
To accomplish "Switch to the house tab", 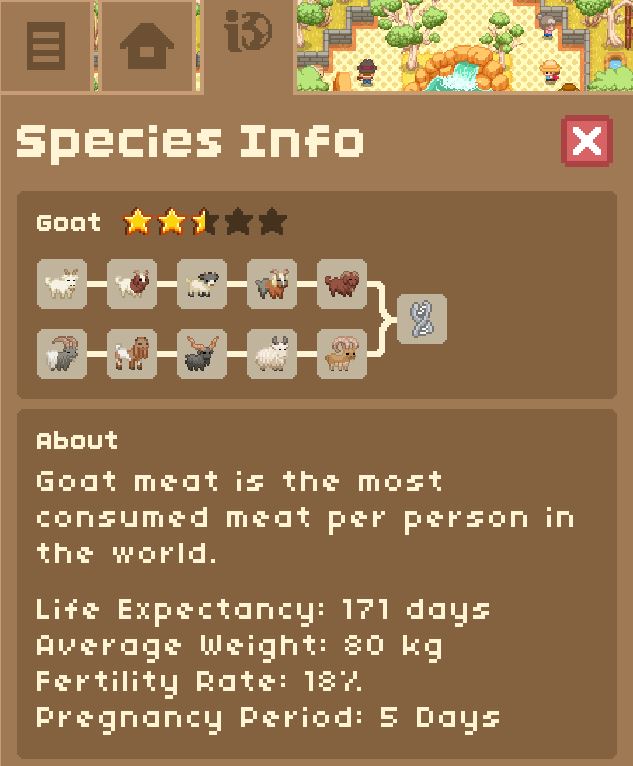I will [147, 46].
